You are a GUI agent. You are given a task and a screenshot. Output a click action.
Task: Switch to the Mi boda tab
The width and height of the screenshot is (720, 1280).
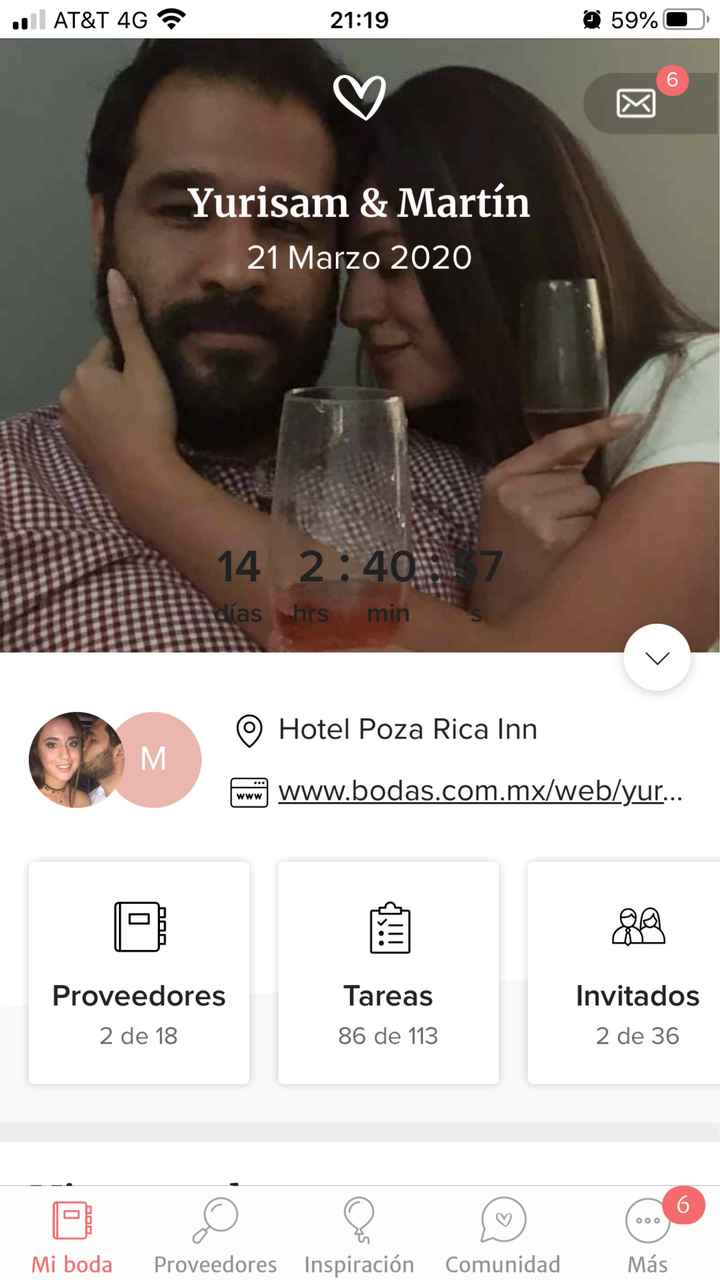click(x=72, y=1236)
